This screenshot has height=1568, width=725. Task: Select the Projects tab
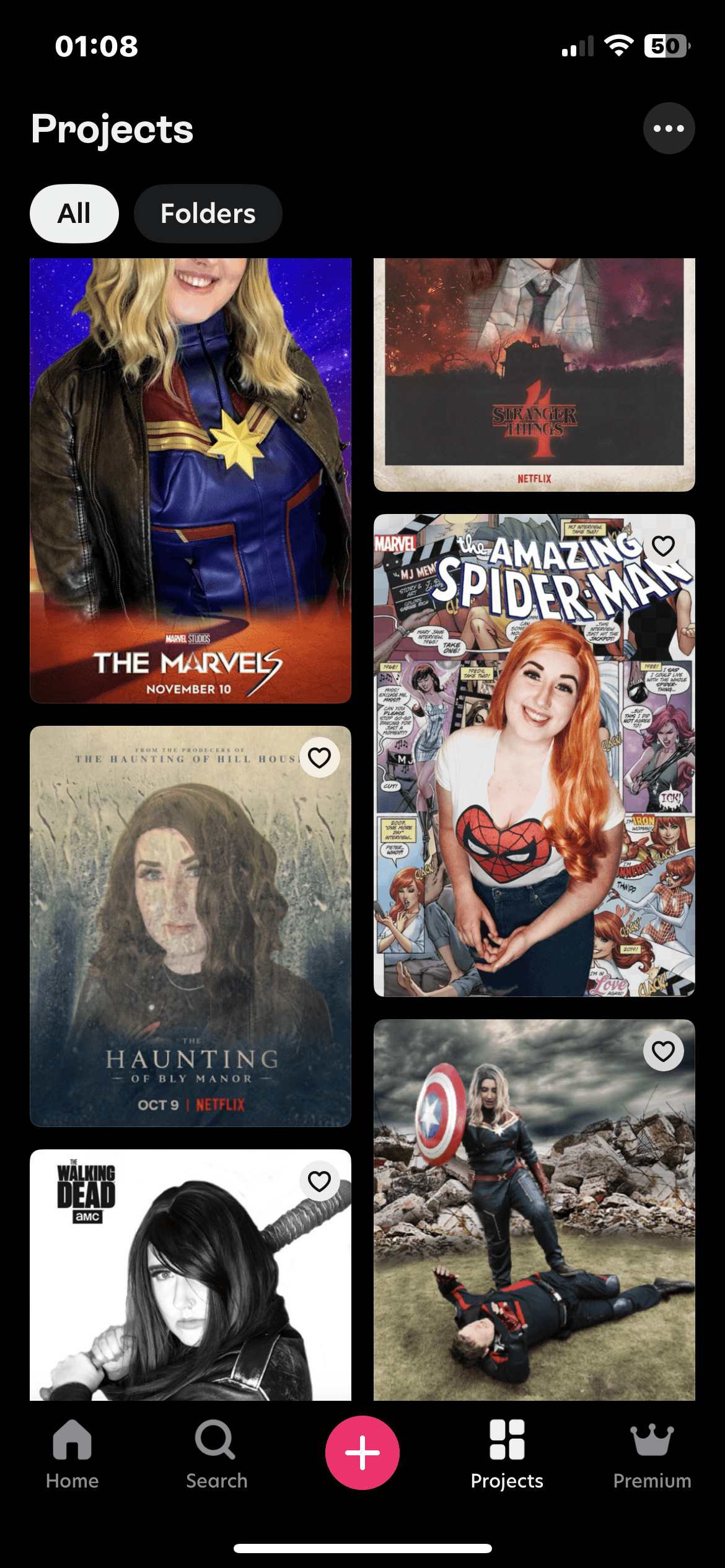pos(507,1453)
